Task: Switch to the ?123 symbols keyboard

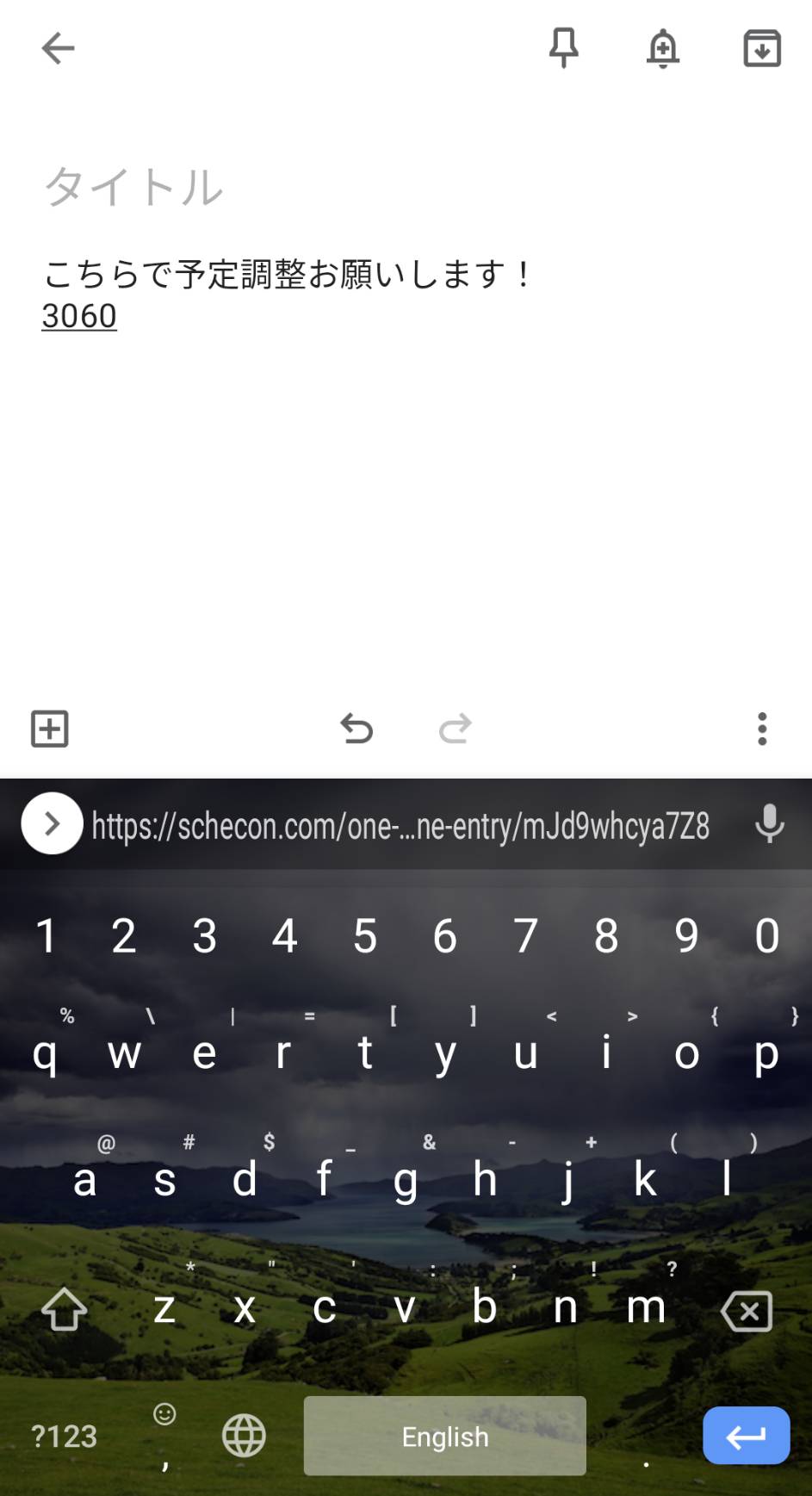Action: 65,1437
